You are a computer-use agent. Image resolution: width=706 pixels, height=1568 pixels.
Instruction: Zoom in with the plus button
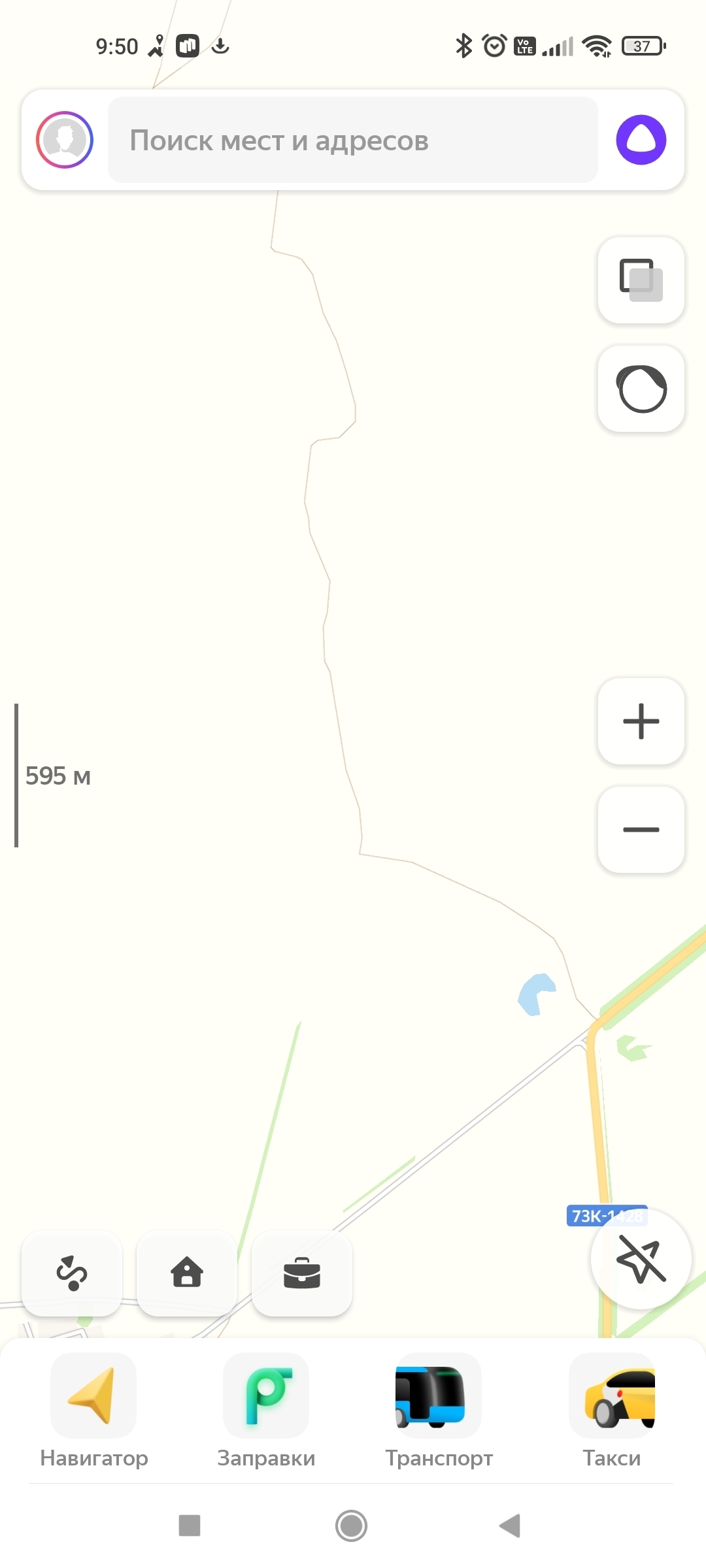point(641,721)
